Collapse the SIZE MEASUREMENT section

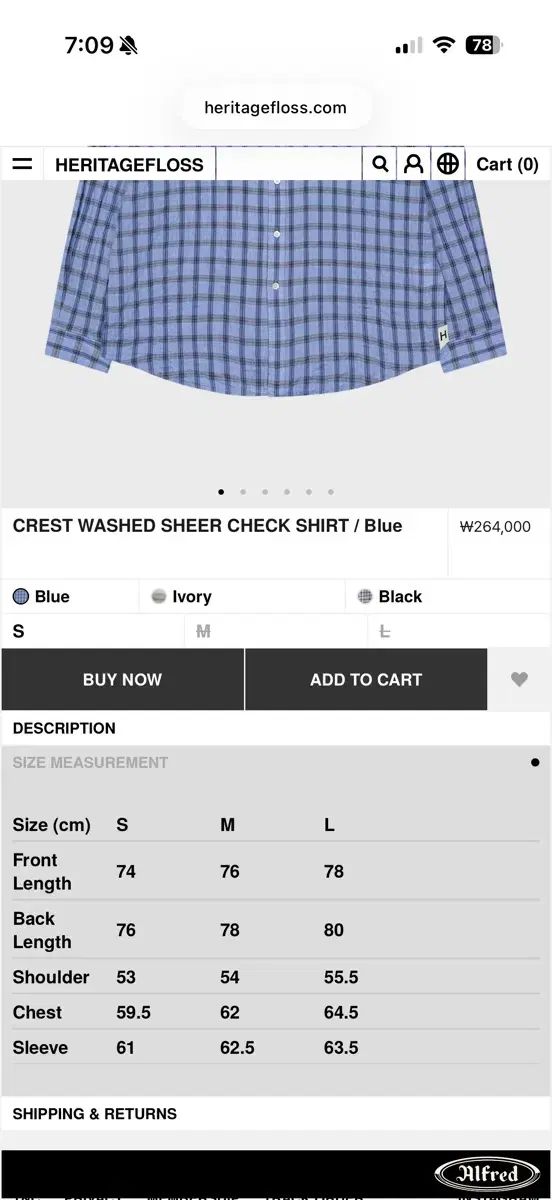[x=276, y=762]
